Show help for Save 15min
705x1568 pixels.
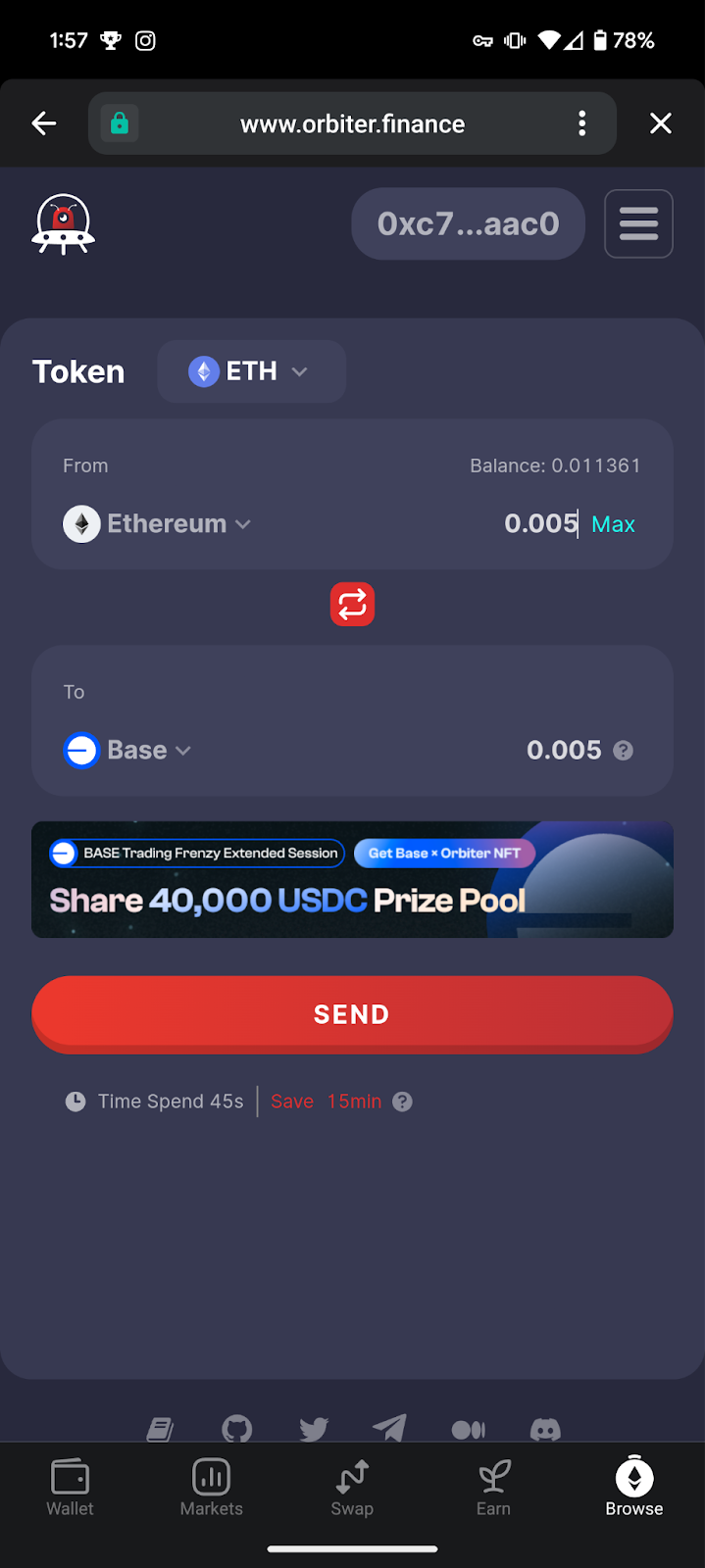[402, 1102]
